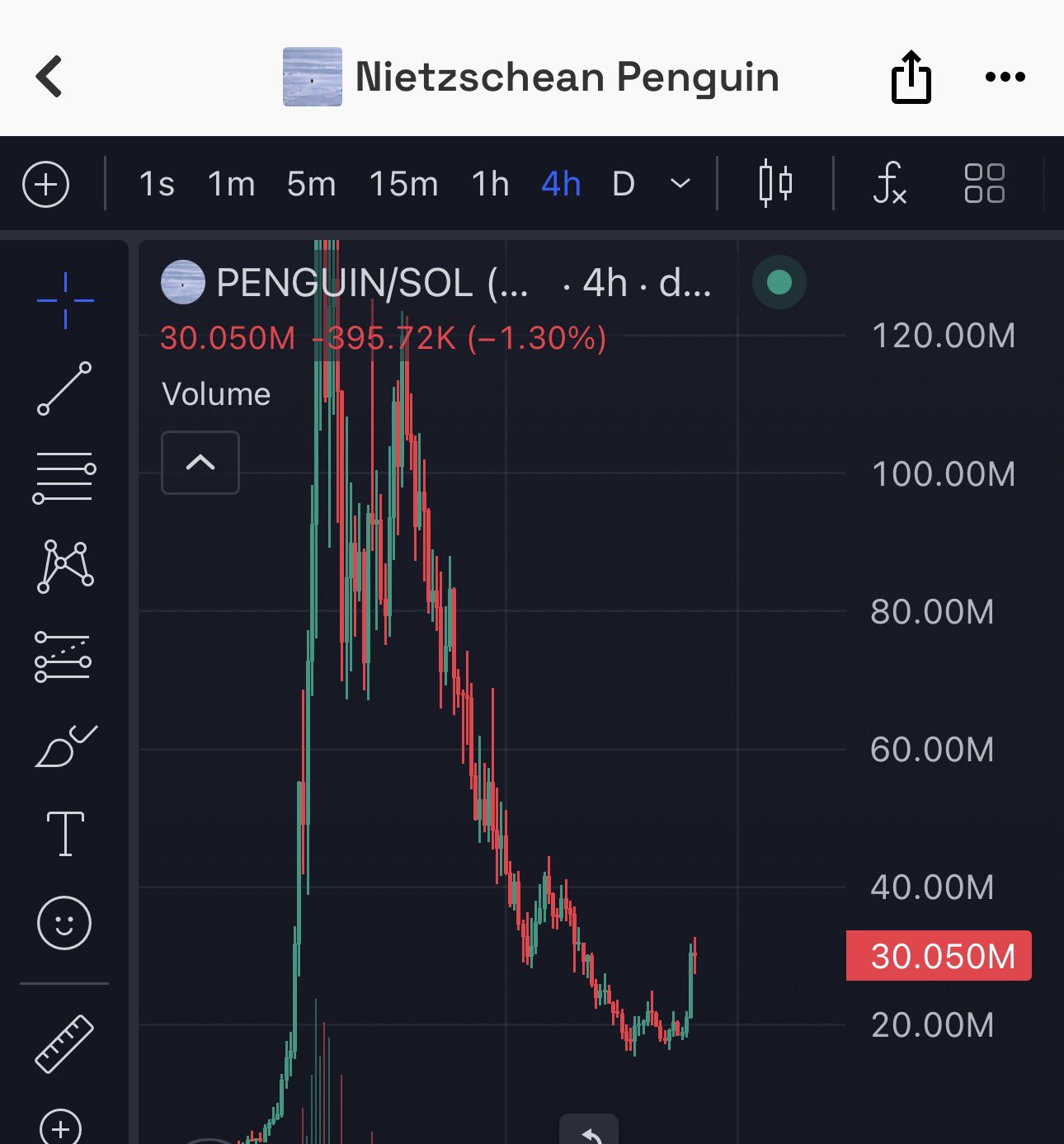Switch to the 1s timeframe
The image size is (1064, 1144).
(156, 184)
